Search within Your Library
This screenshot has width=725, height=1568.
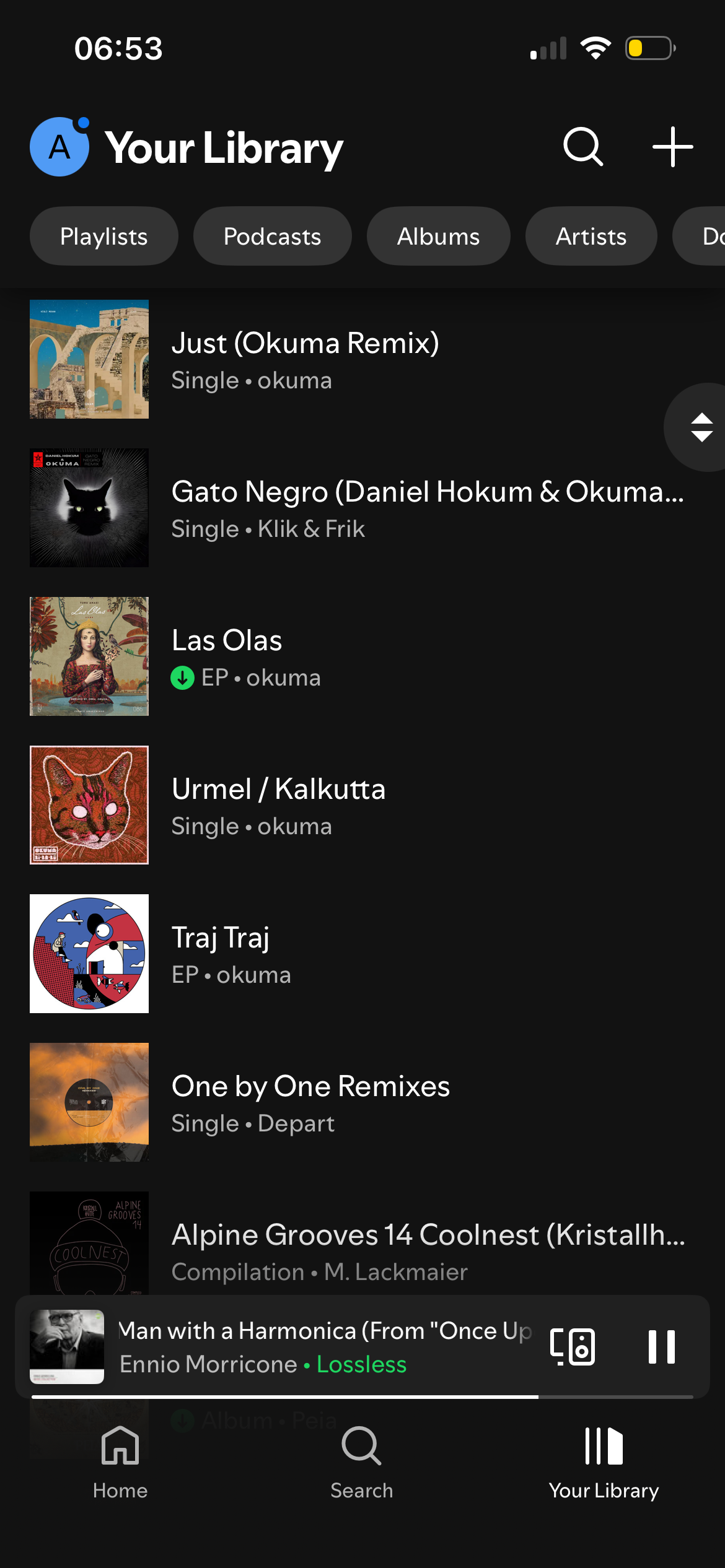point(582,147)
